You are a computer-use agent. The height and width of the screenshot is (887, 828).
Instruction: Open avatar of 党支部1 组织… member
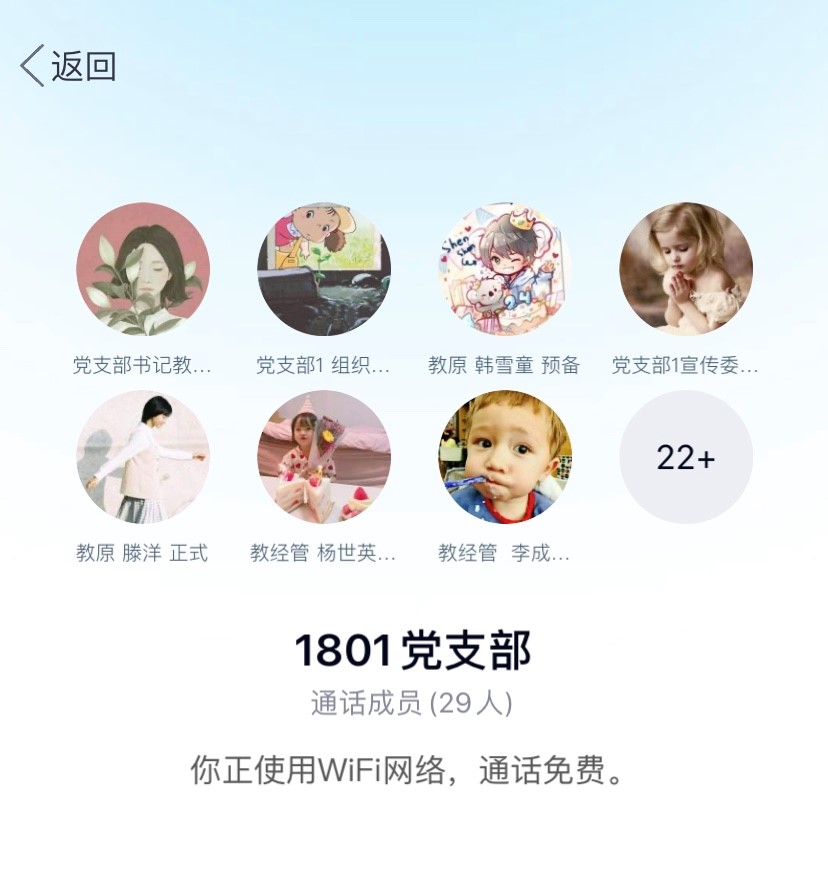(324, 269)
